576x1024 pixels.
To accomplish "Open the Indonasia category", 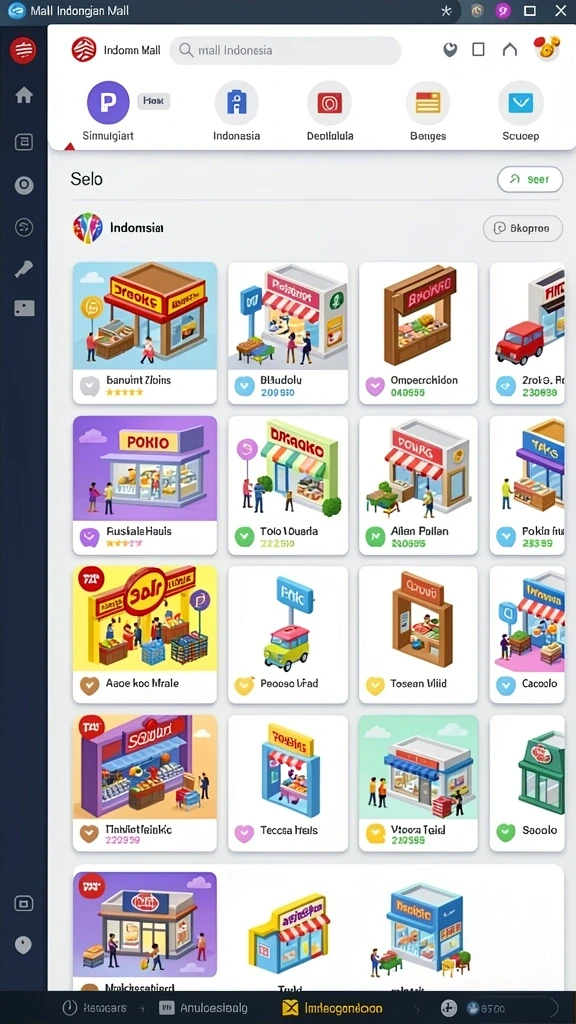I will (236, 112).
